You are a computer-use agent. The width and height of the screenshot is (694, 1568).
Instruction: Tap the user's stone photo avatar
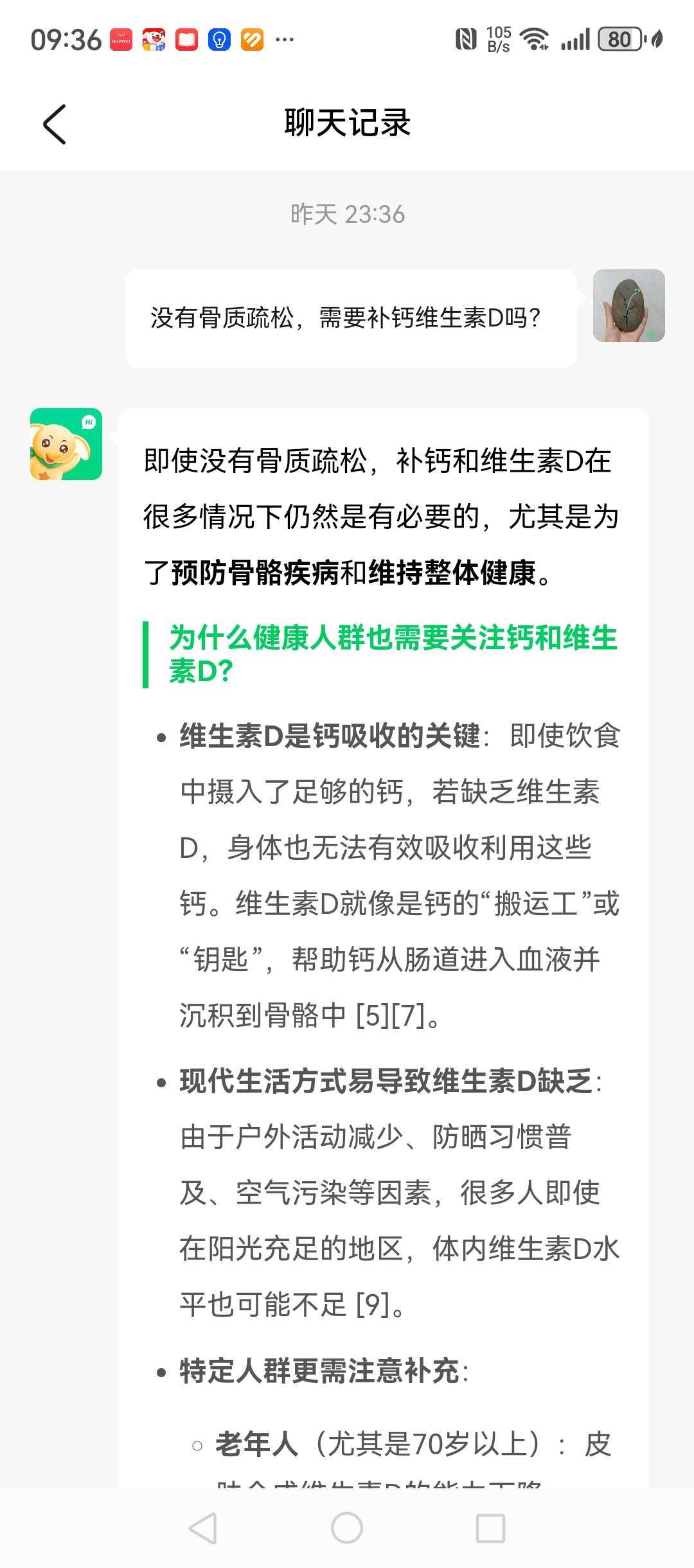628,305
